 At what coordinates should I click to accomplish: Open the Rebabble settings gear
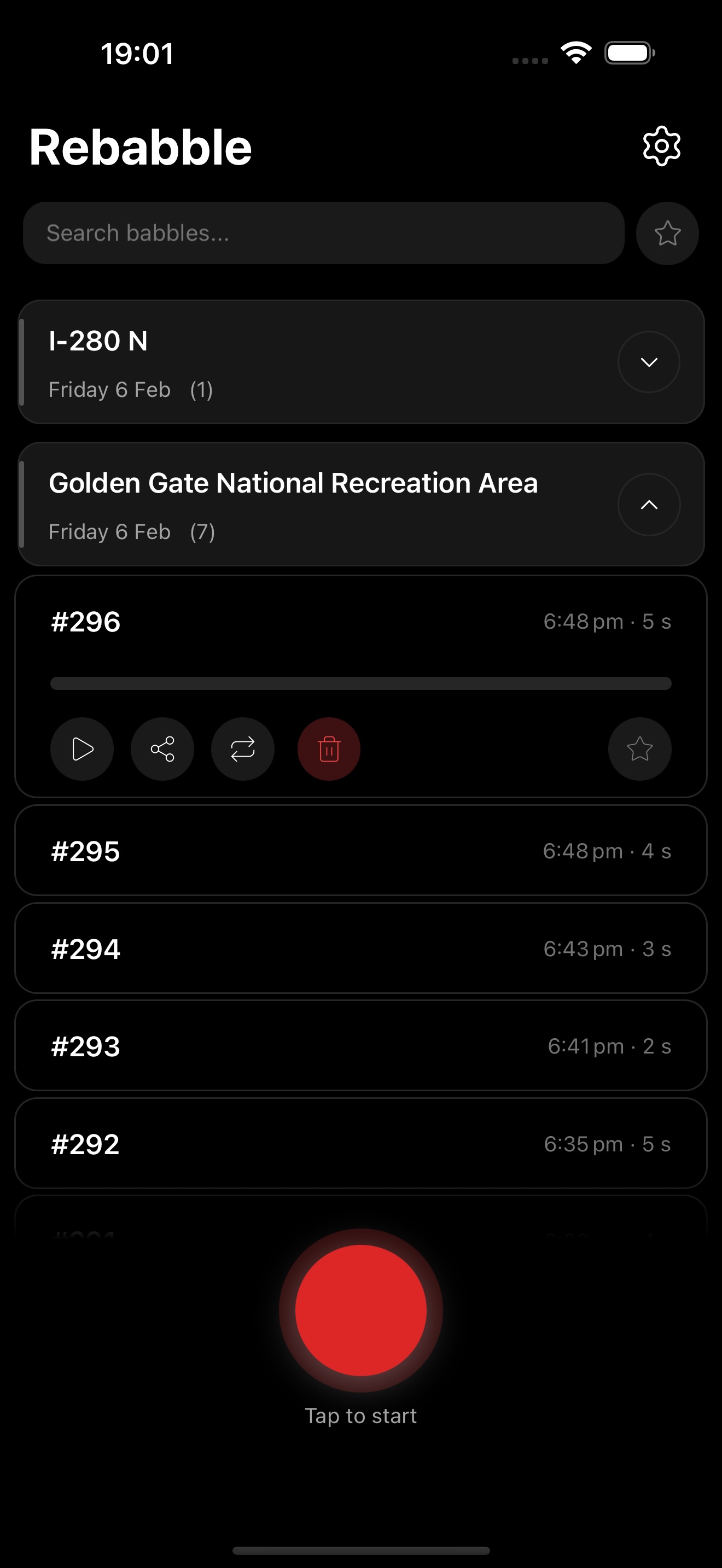(x=661, y=145)
